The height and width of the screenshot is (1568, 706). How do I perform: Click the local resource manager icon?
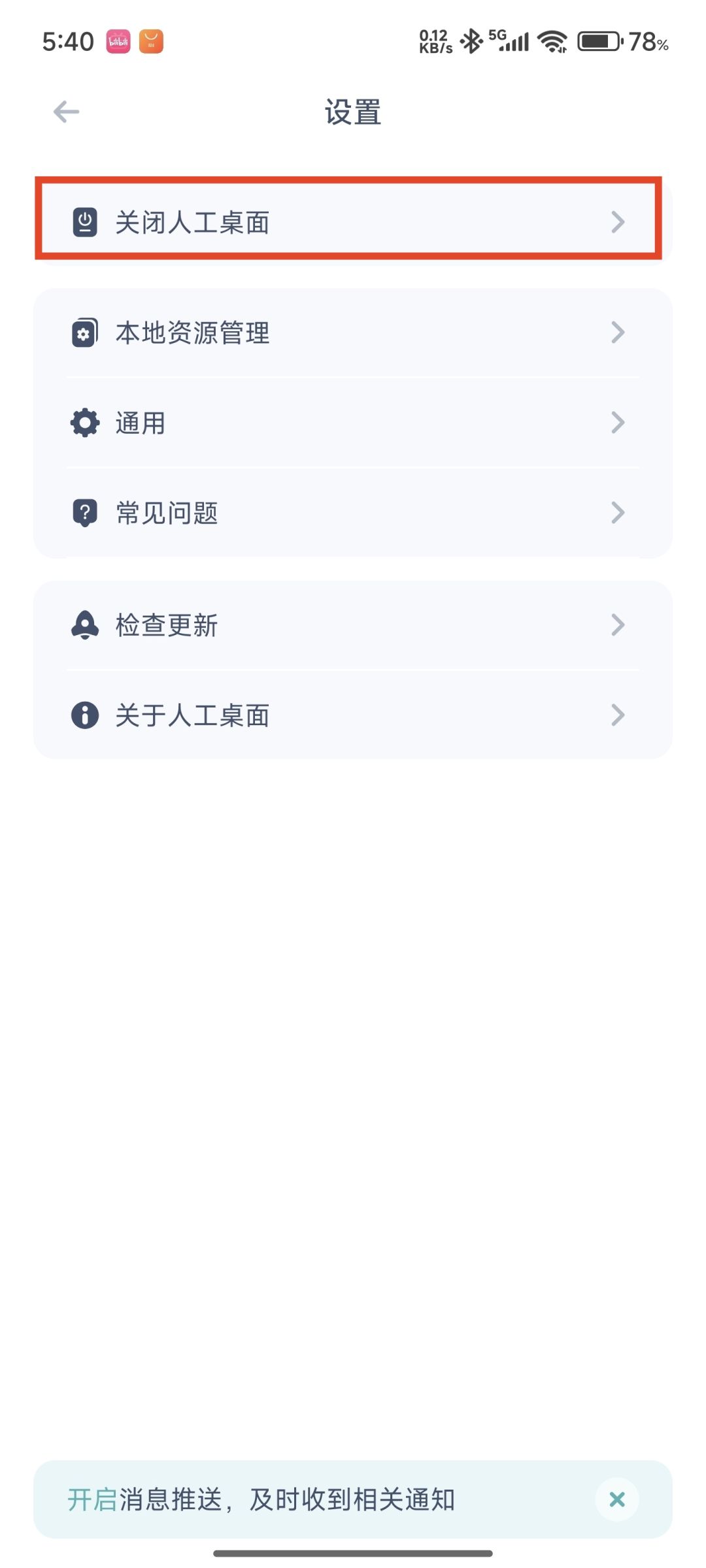[84, 333]
